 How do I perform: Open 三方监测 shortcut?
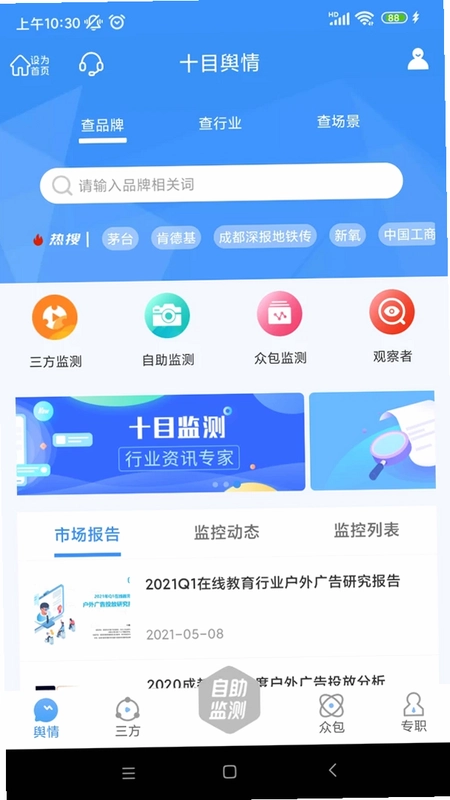point(55,332)
